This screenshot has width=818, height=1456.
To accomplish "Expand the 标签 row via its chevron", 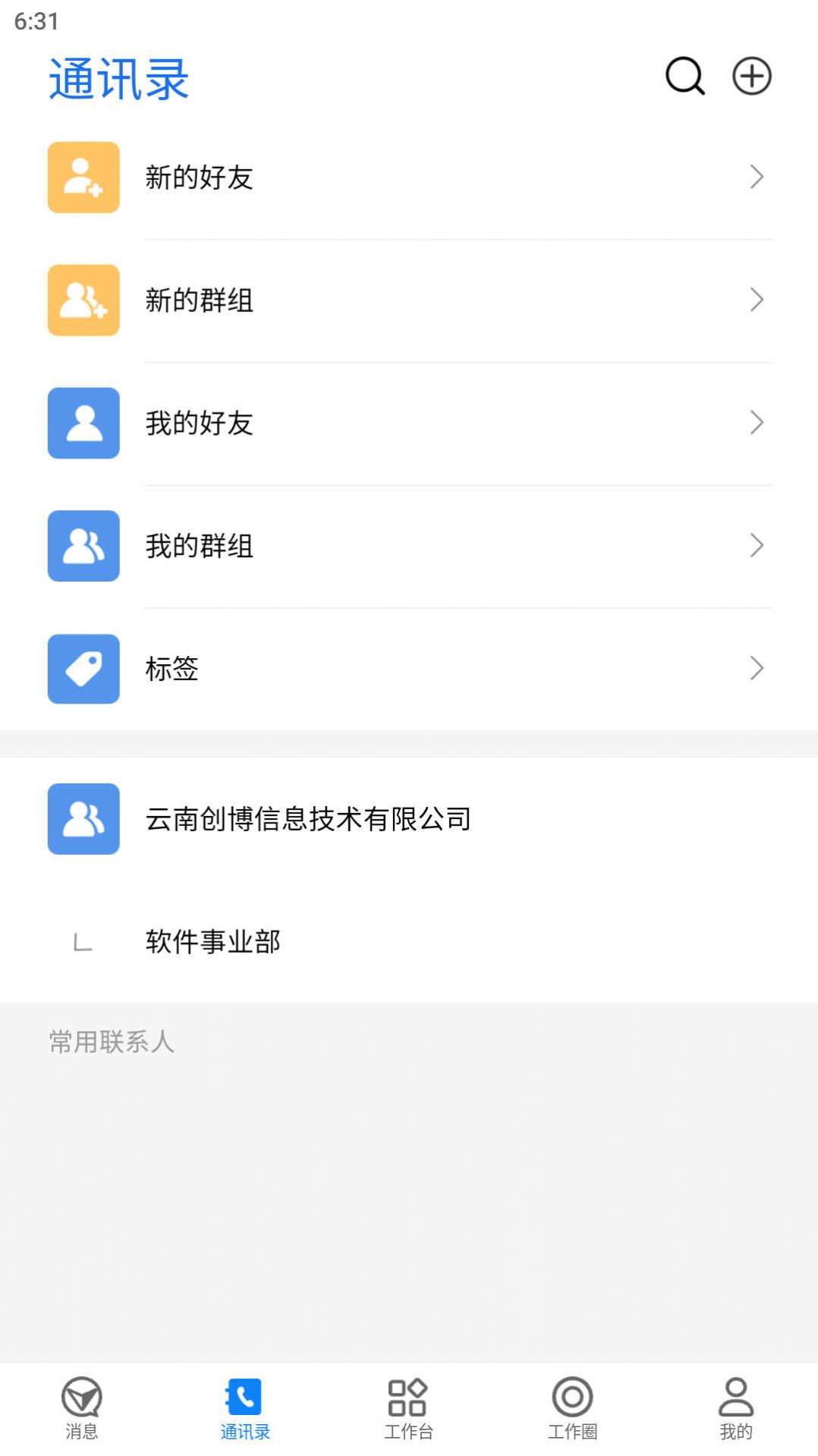I will [756, 670].
